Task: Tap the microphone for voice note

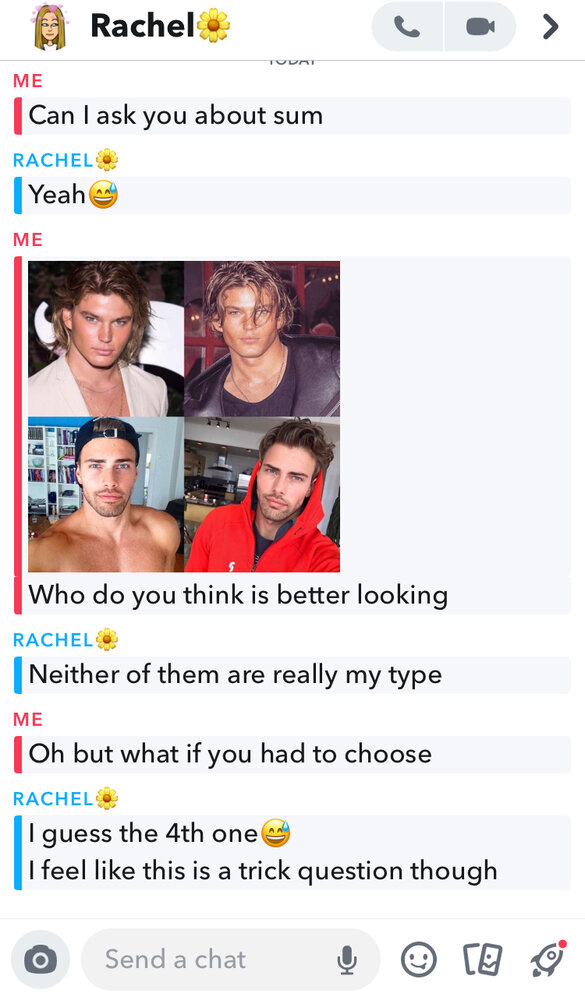Action: (346, 960)
